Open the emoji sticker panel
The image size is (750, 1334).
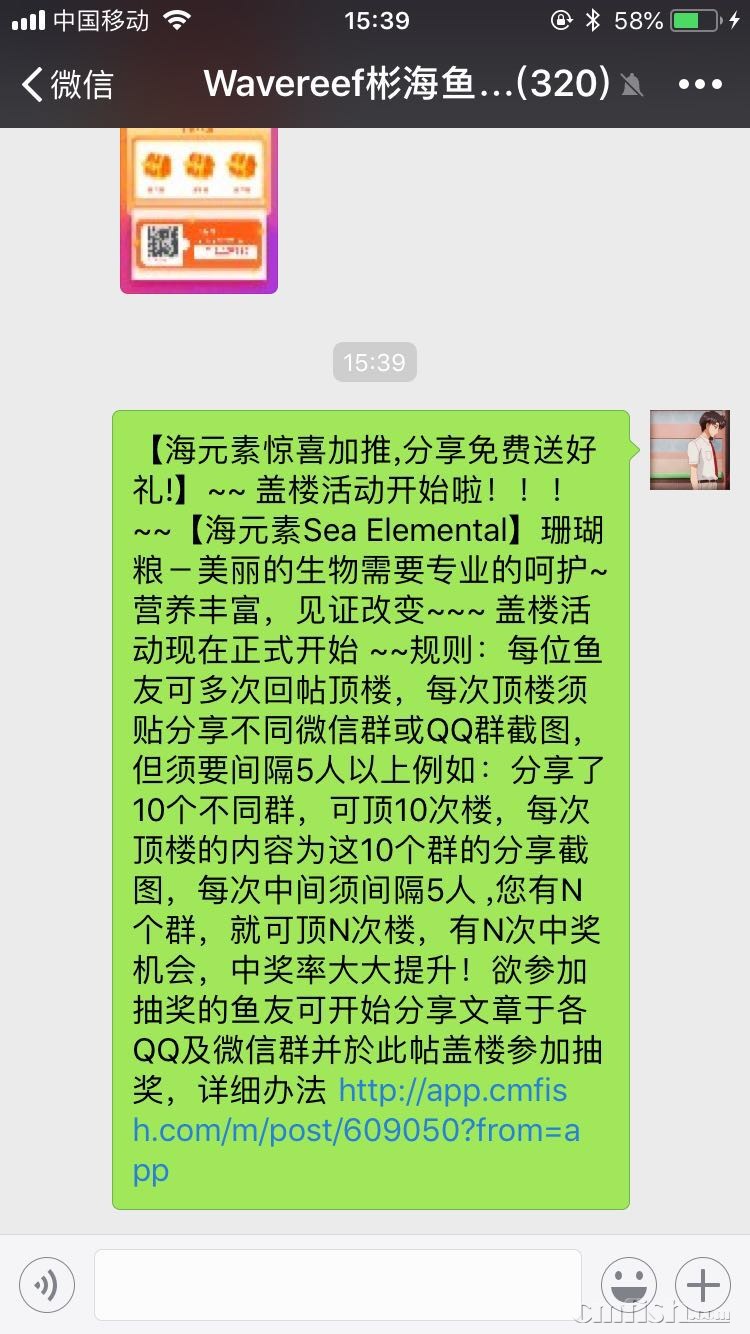coord(629,1285)
